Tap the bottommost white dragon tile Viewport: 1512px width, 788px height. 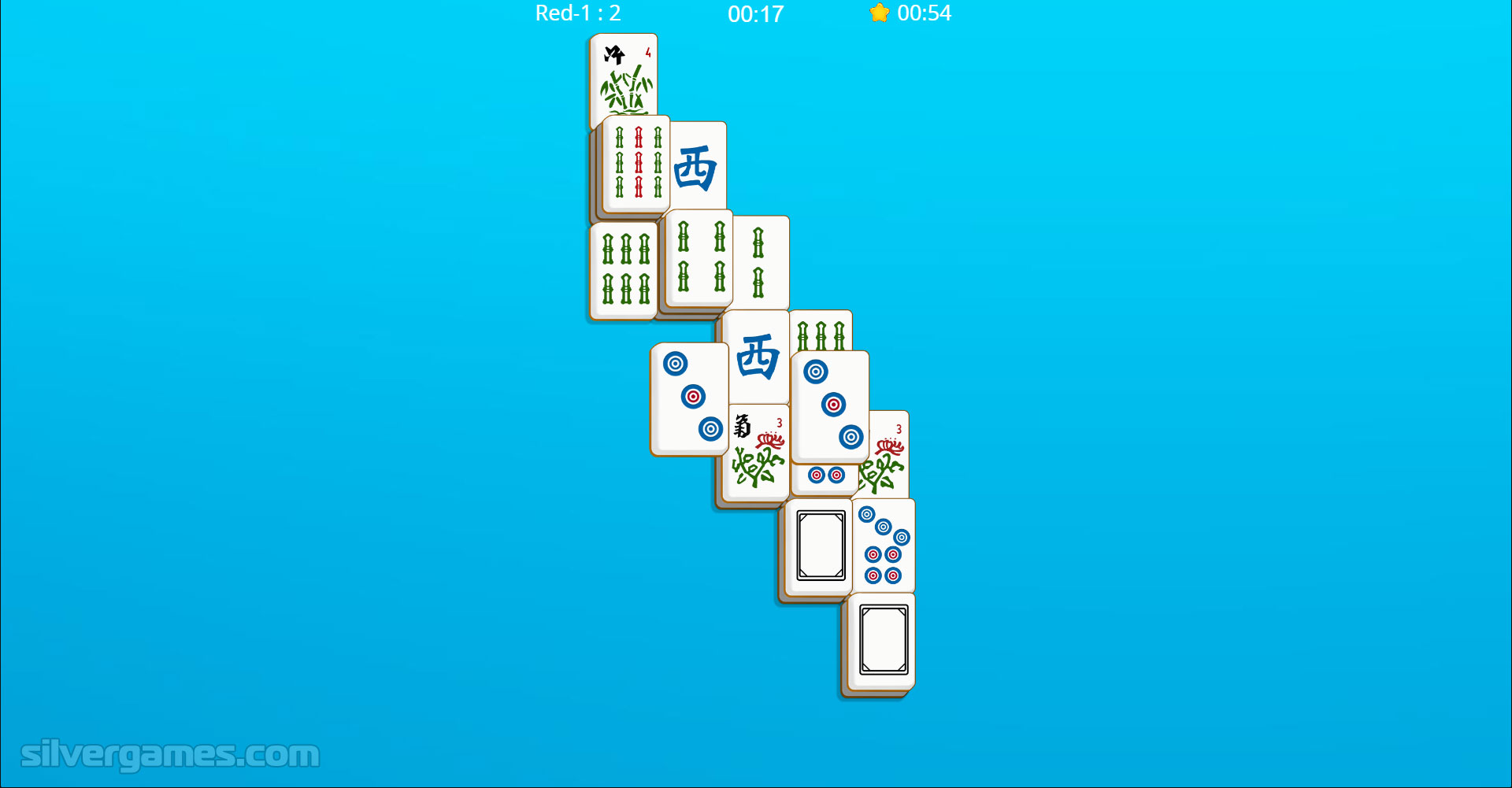(882, 640)
